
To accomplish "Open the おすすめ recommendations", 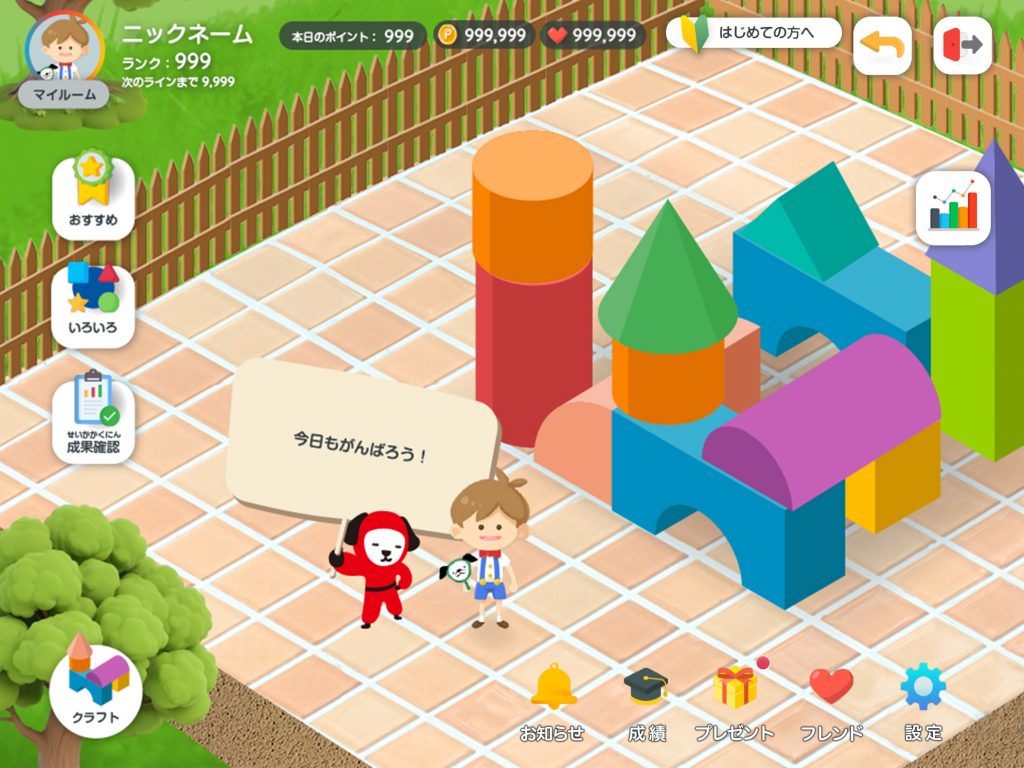I will (93, 198).
